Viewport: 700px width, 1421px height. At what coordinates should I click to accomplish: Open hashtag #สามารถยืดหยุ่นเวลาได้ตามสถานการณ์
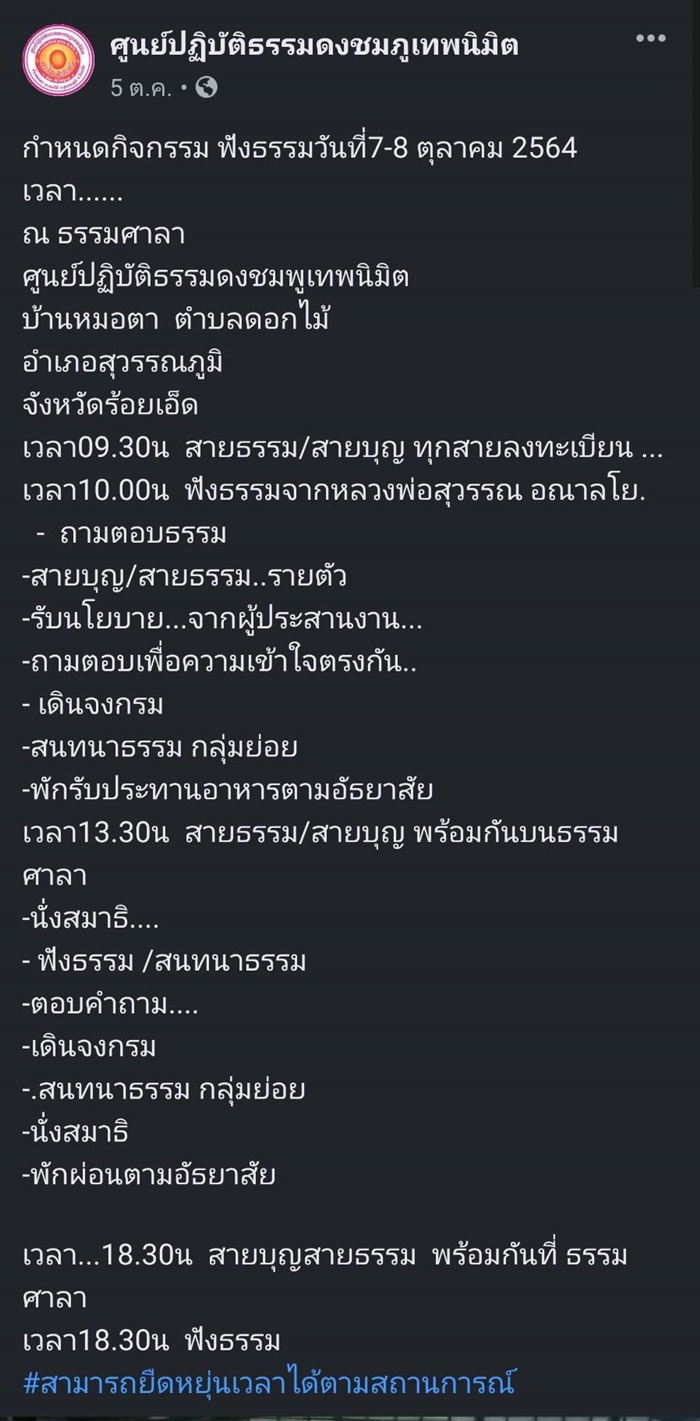click(268, 1384)
